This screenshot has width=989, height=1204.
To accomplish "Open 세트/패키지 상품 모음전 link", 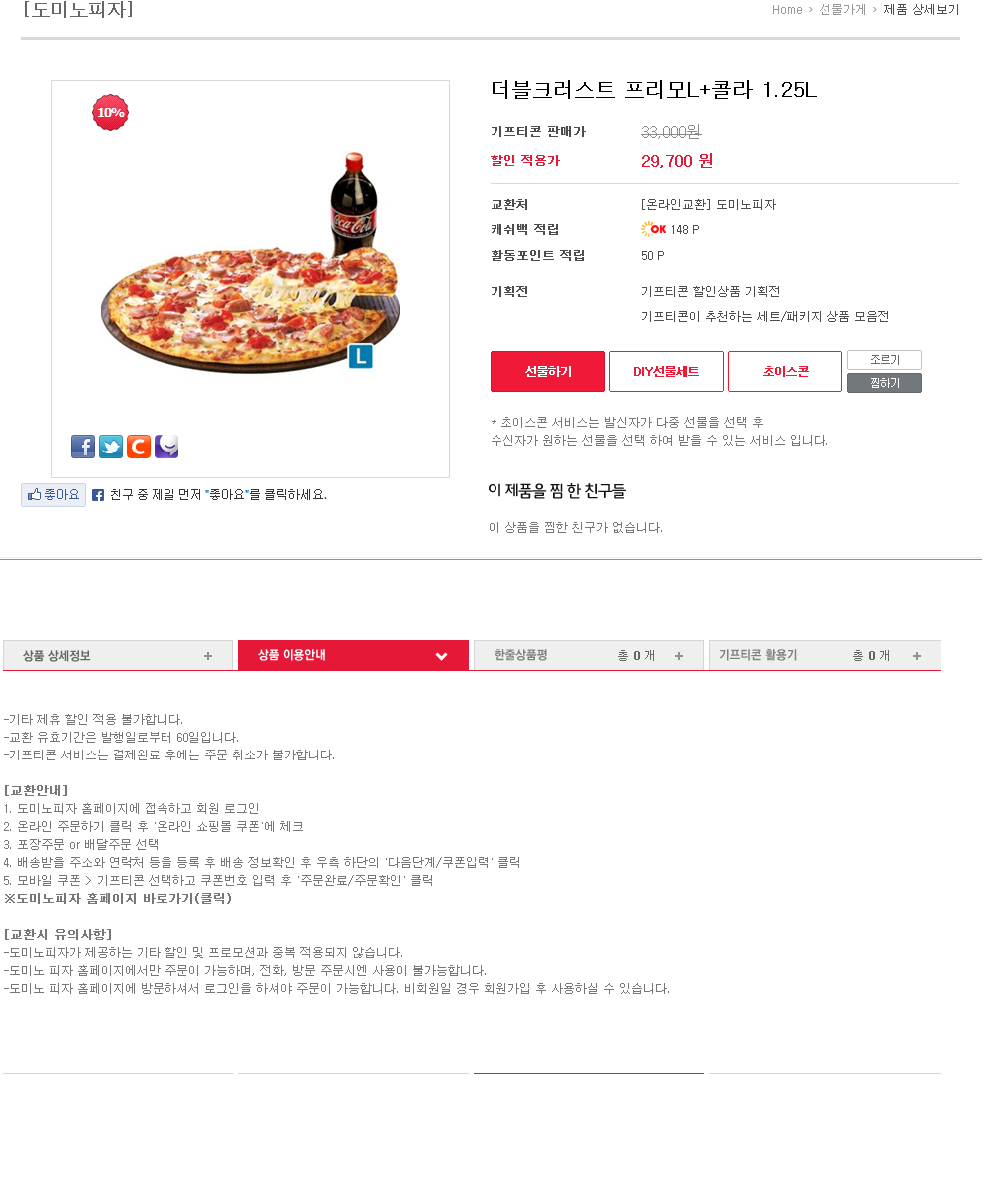I will pos(765,316).
